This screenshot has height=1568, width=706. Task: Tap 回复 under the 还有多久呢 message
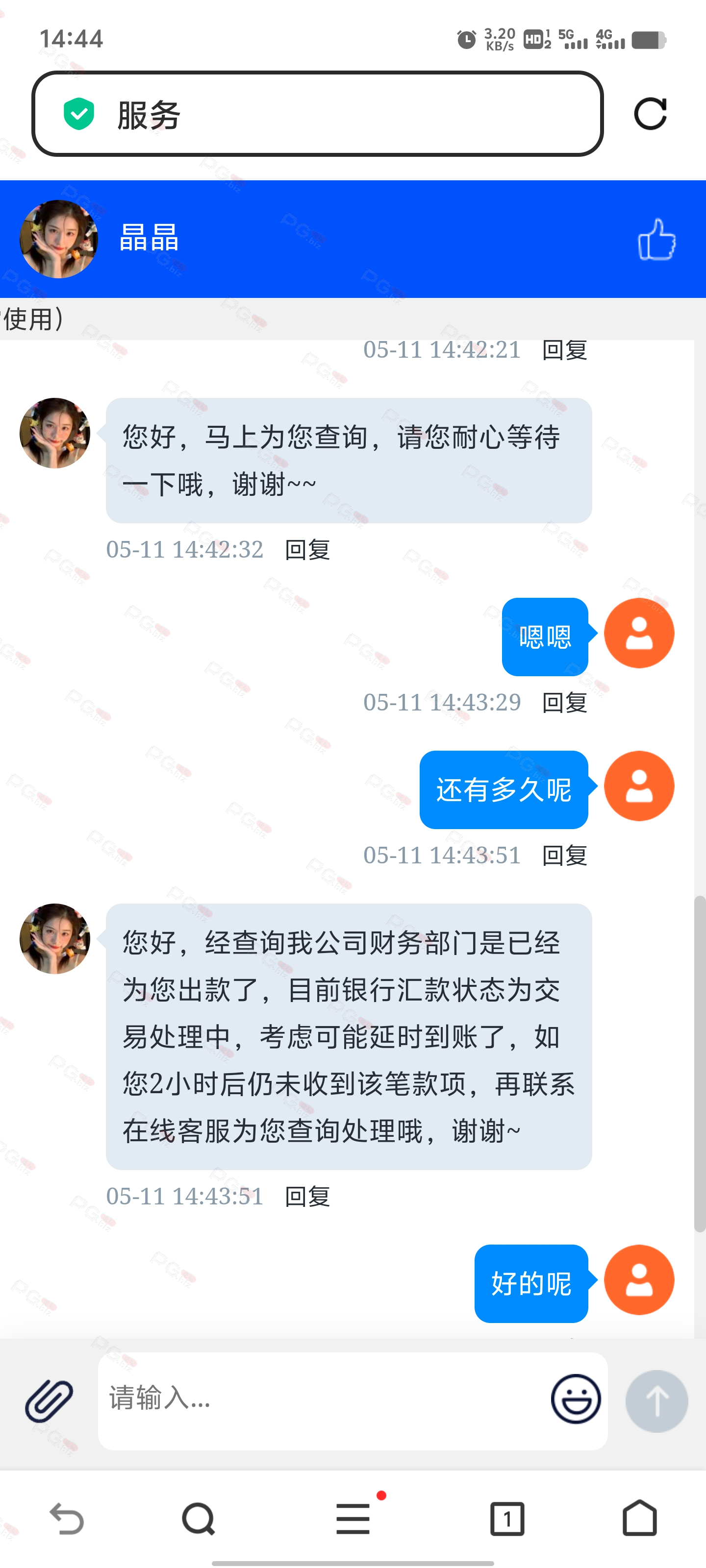[565, 855]
